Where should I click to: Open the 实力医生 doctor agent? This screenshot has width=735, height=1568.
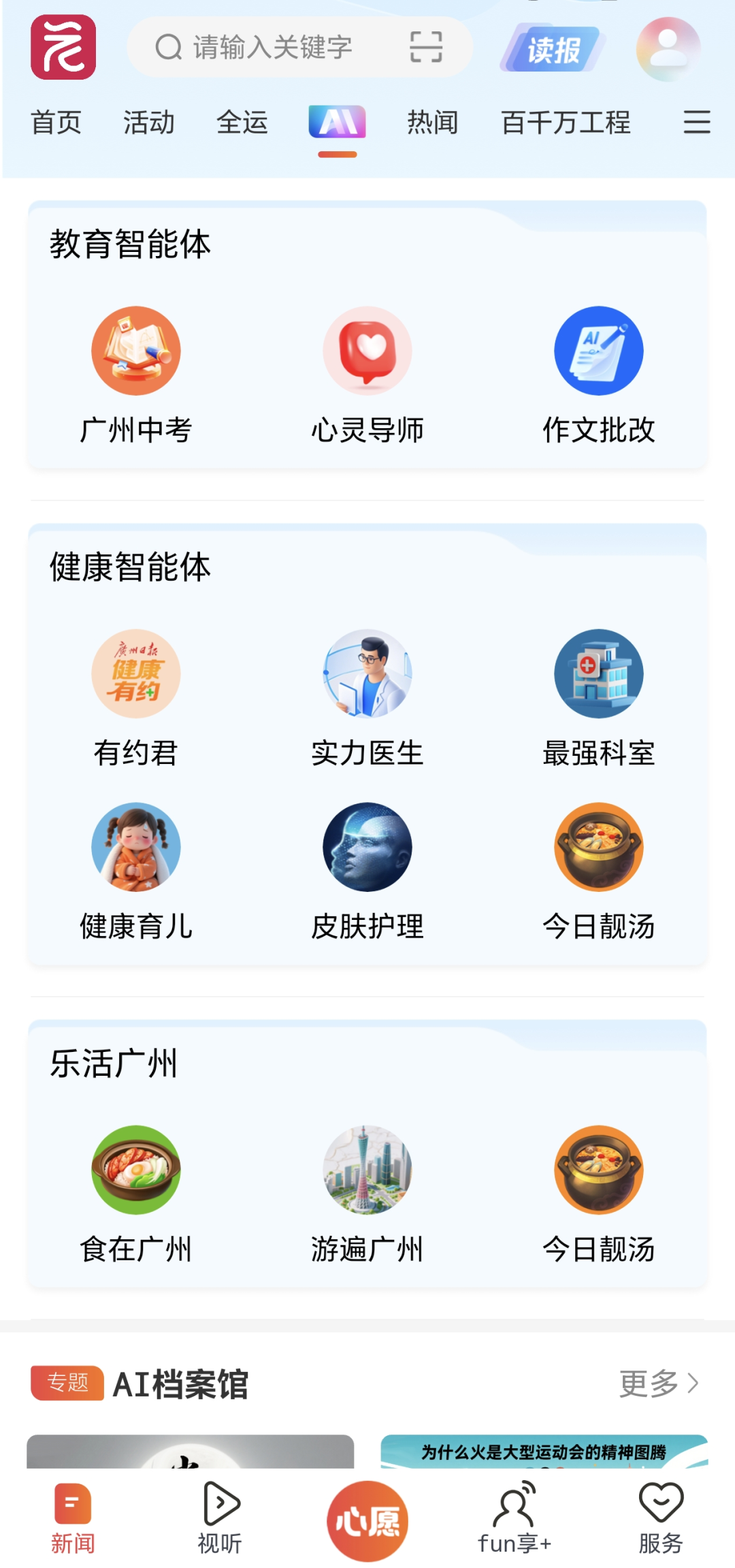[x=366, y=674]
